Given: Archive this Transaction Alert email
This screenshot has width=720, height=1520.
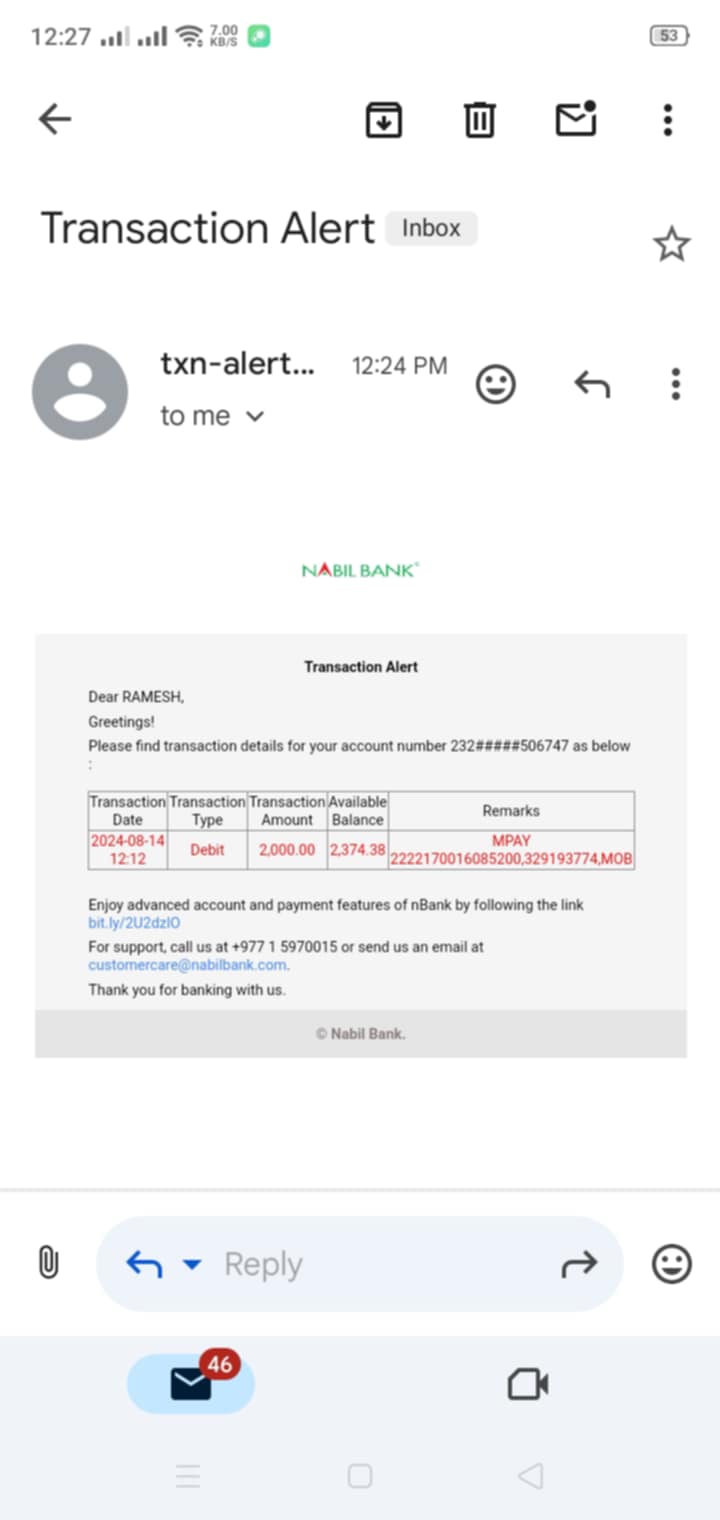Looking at the screenshot, I should pos(384,120).
